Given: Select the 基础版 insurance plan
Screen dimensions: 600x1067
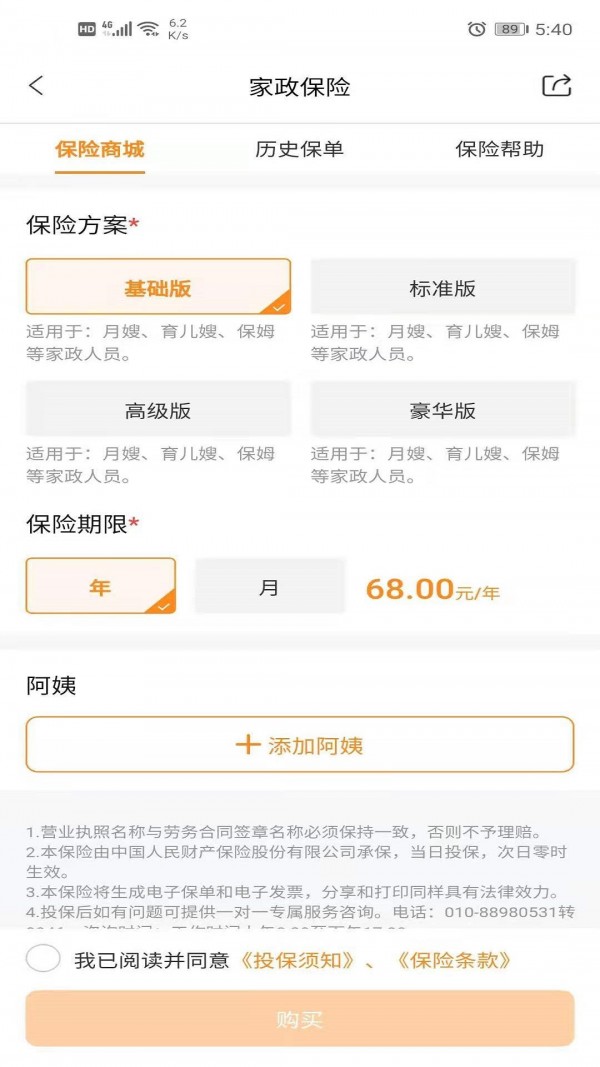Looking at the screenshot, I should (x=158, y=288).
